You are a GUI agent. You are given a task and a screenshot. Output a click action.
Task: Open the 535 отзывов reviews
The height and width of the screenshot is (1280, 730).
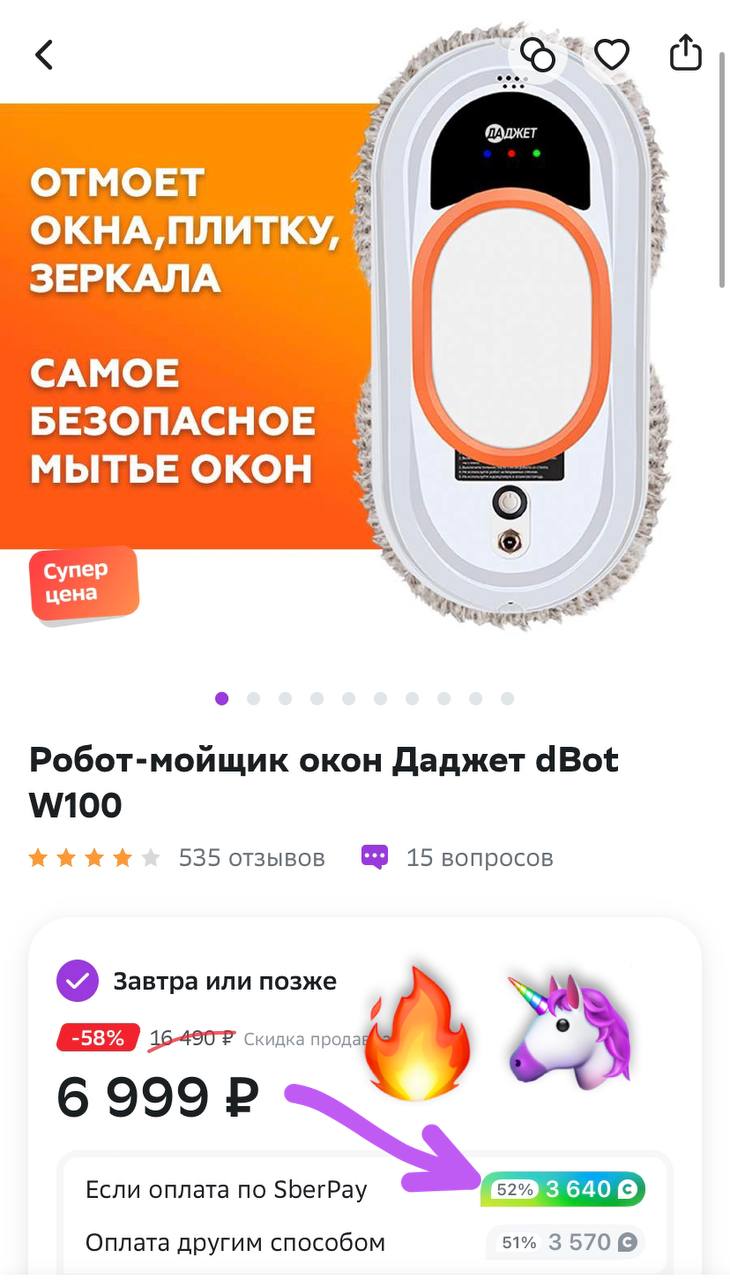(251, 857)
